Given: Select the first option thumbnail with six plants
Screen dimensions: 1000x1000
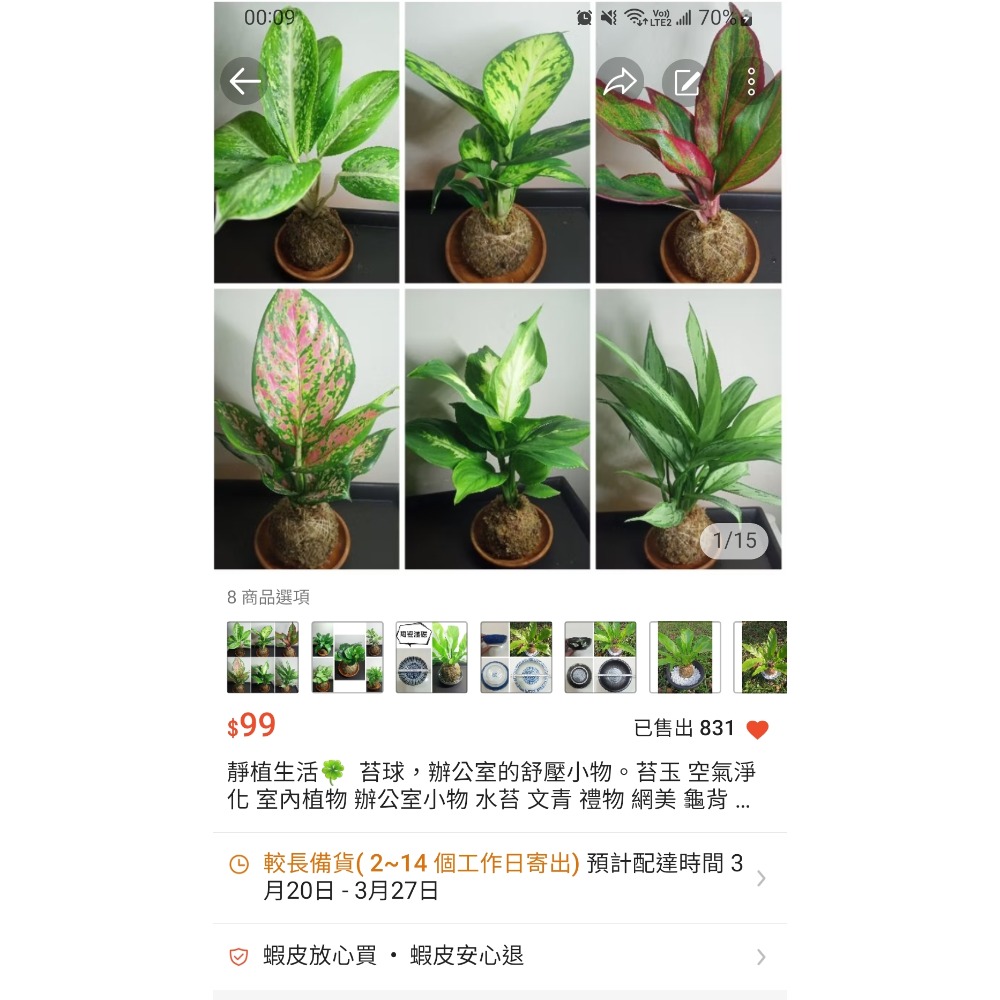Looking at the screenshot, I should (263, 657).
